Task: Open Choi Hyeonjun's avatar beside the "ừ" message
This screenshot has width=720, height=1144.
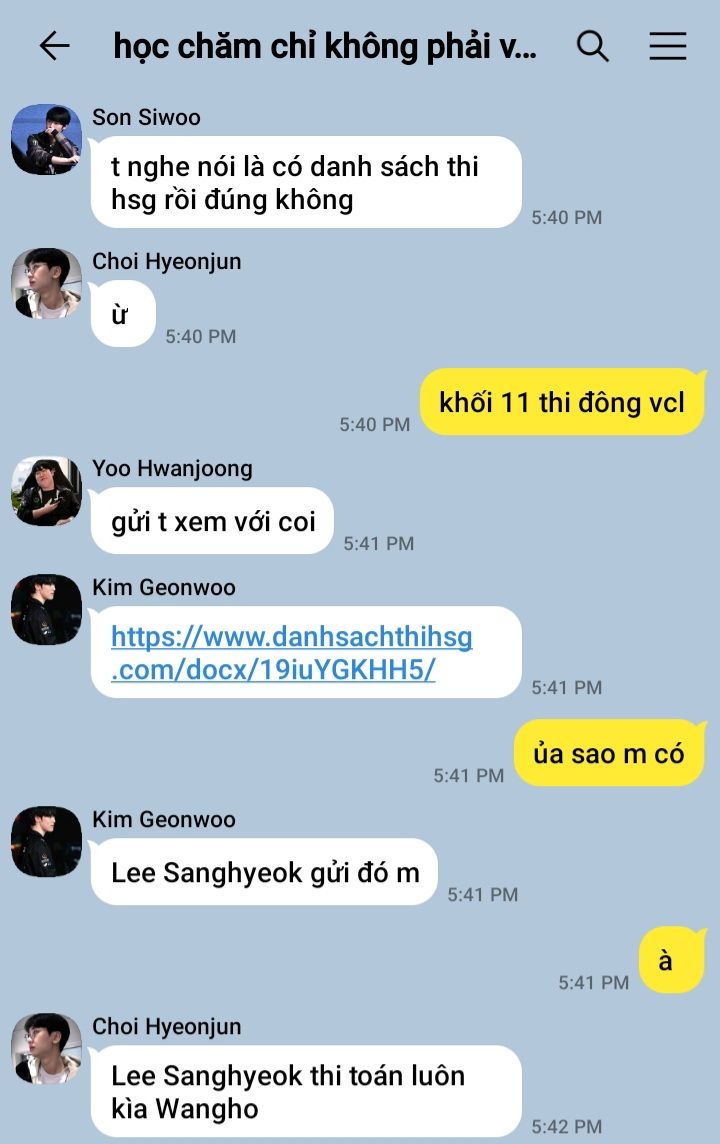Action: [46, 283]
